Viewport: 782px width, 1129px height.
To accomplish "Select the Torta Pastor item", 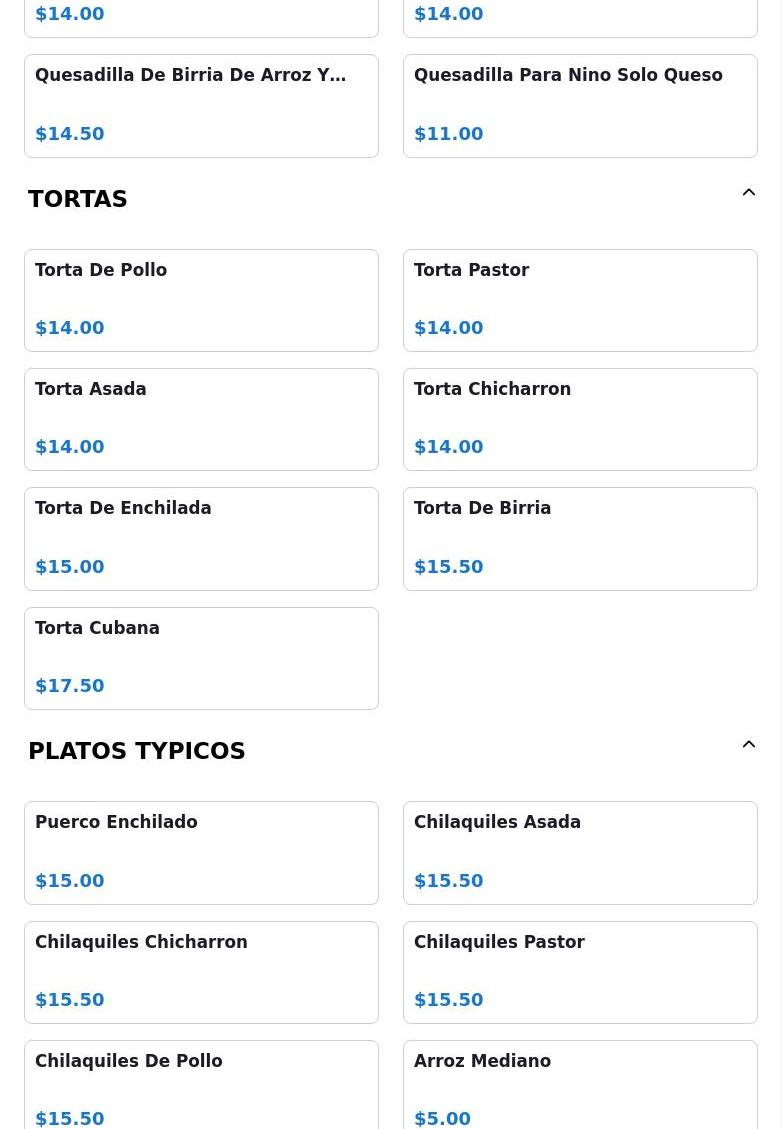I will pos(580,300).
